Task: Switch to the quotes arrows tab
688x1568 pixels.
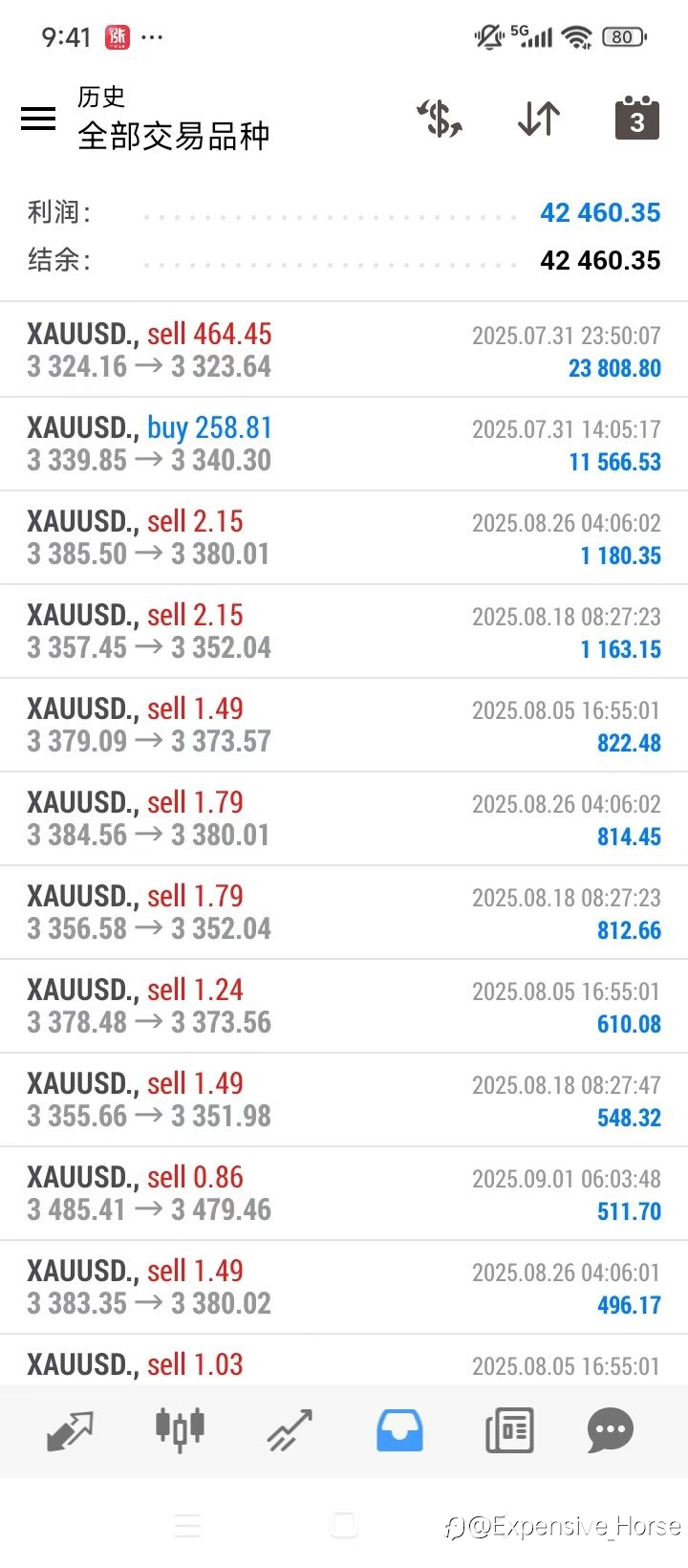Action: (x=70, y=1430)
